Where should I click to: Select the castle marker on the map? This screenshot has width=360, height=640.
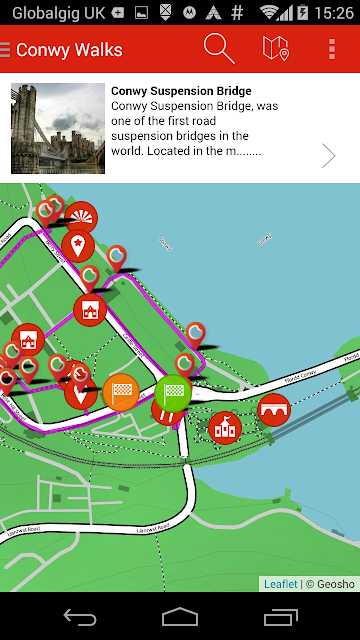(225, 428)
